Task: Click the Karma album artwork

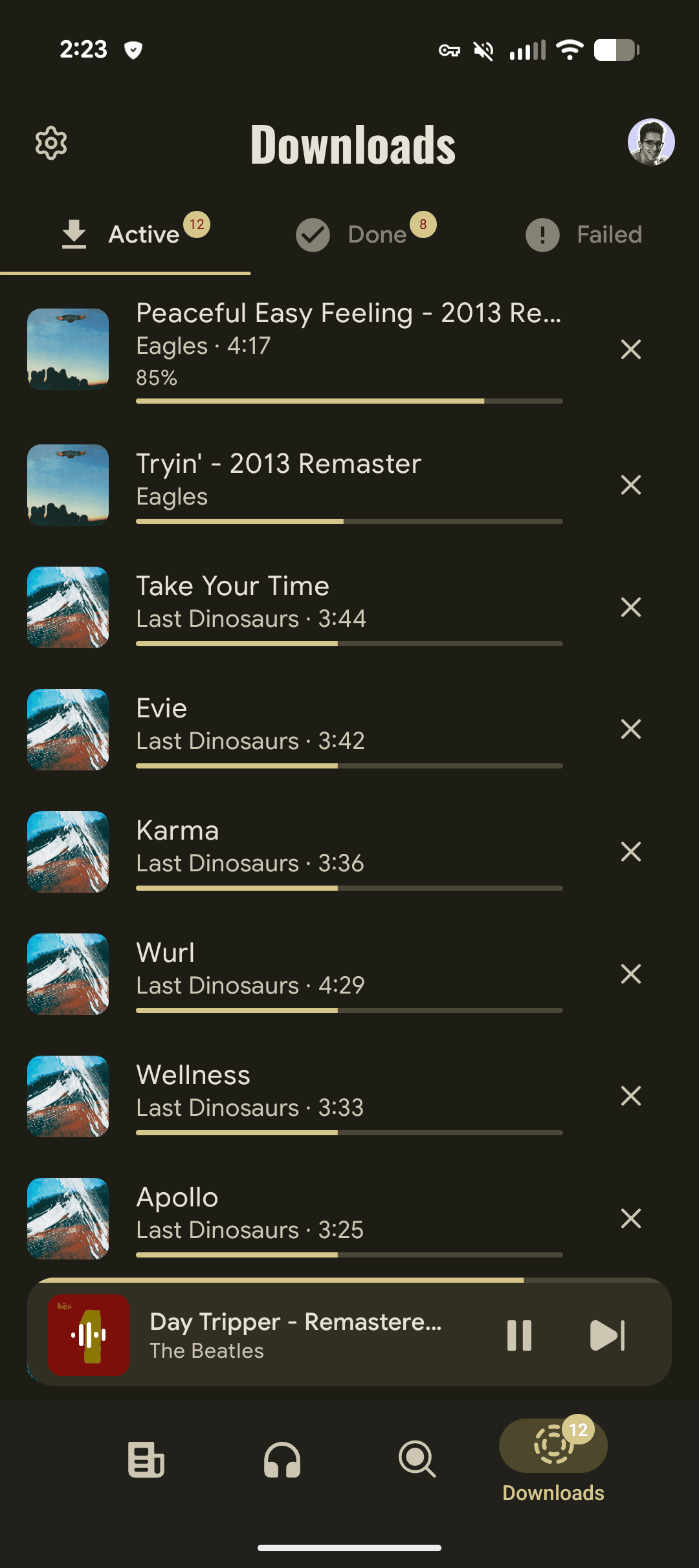Action: point(69,853)
